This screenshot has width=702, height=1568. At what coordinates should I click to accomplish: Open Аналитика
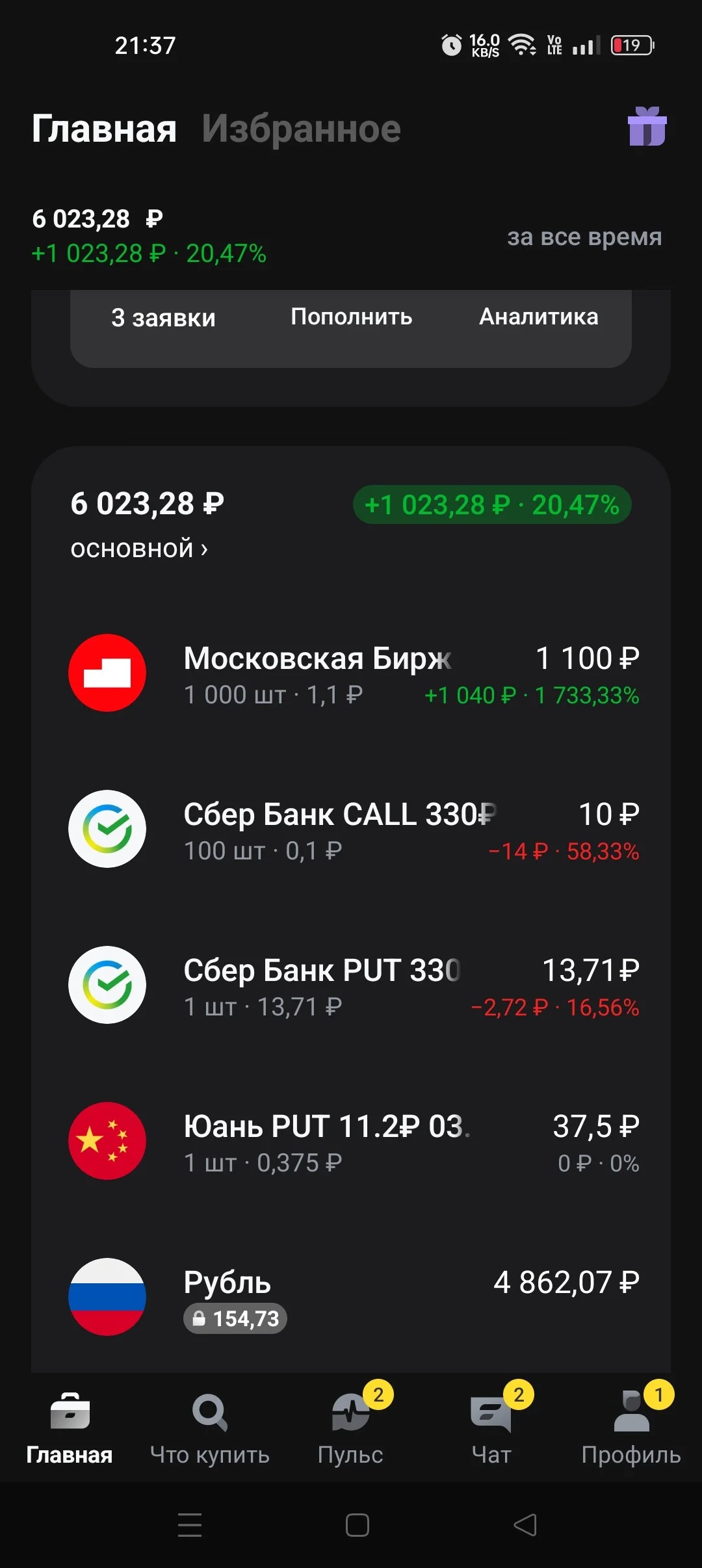[539, 317]
